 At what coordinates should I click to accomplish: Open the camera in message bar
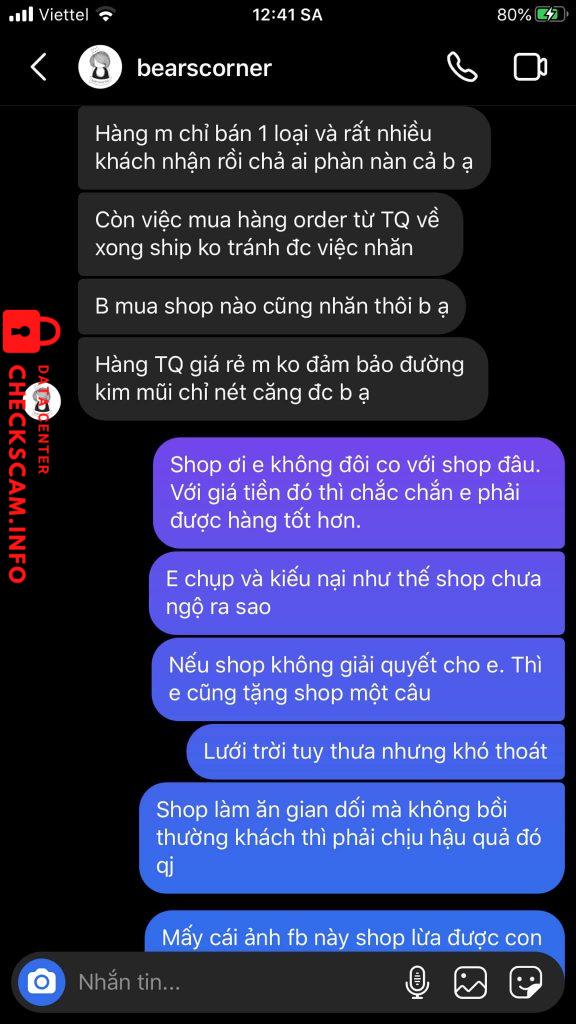(42, 982)
